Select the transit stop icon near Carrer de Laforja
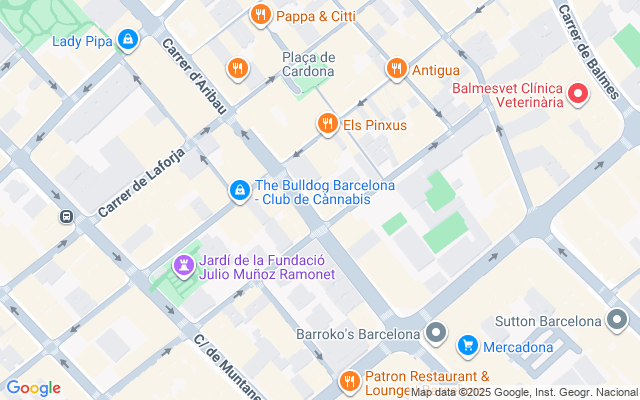 pyautogui.click(x=67, y=216)
